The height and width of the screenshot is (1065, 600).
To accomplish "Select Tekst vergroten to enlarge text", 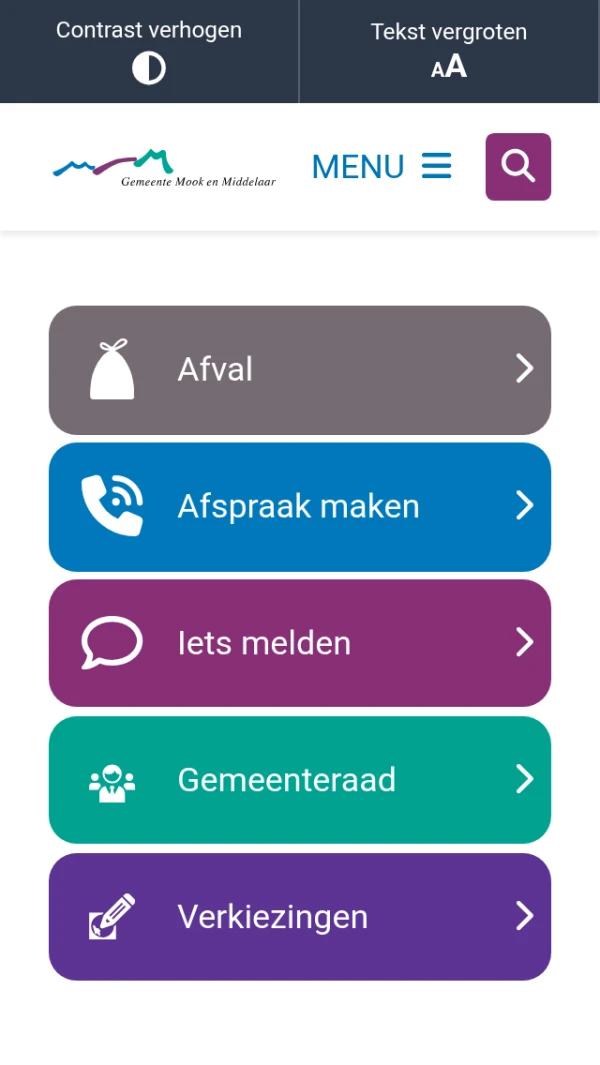I will click(x=449, y=51).
